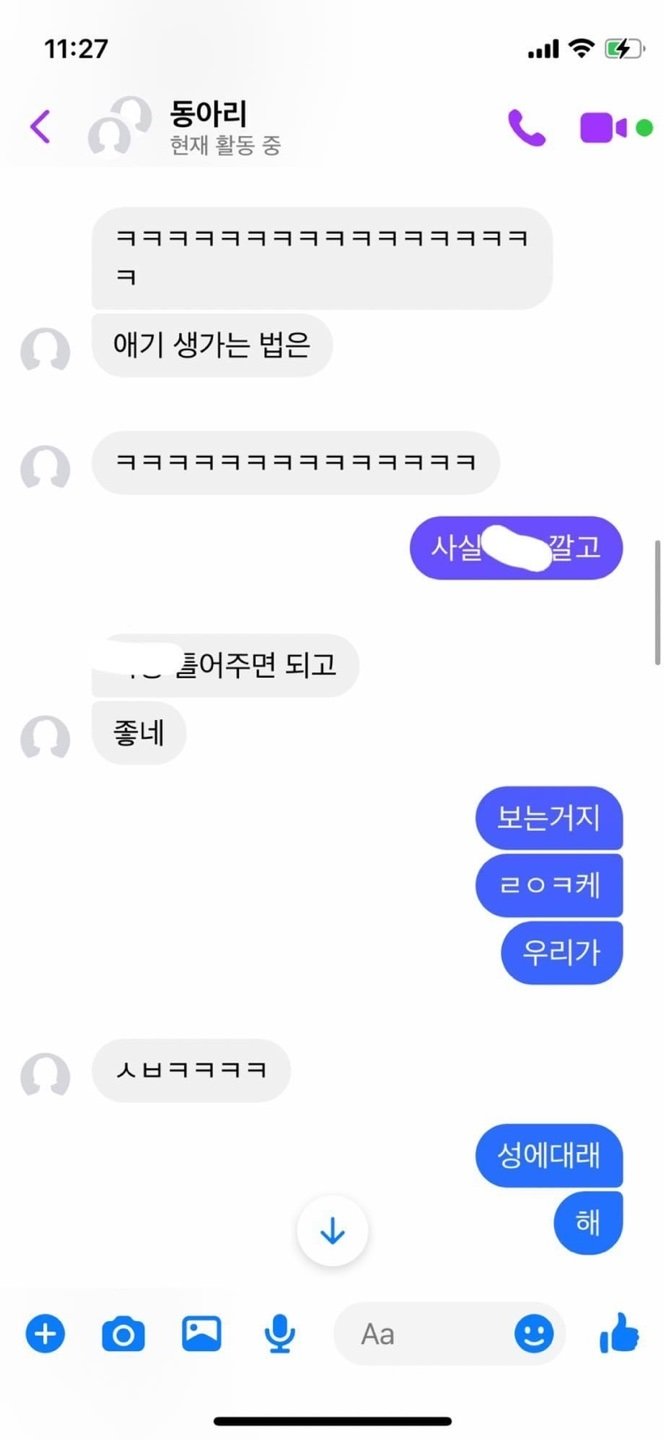Open the camera to take a photo
Image resolution: width=664 pixels, height=1440 pixels.
click(123, 1333)
